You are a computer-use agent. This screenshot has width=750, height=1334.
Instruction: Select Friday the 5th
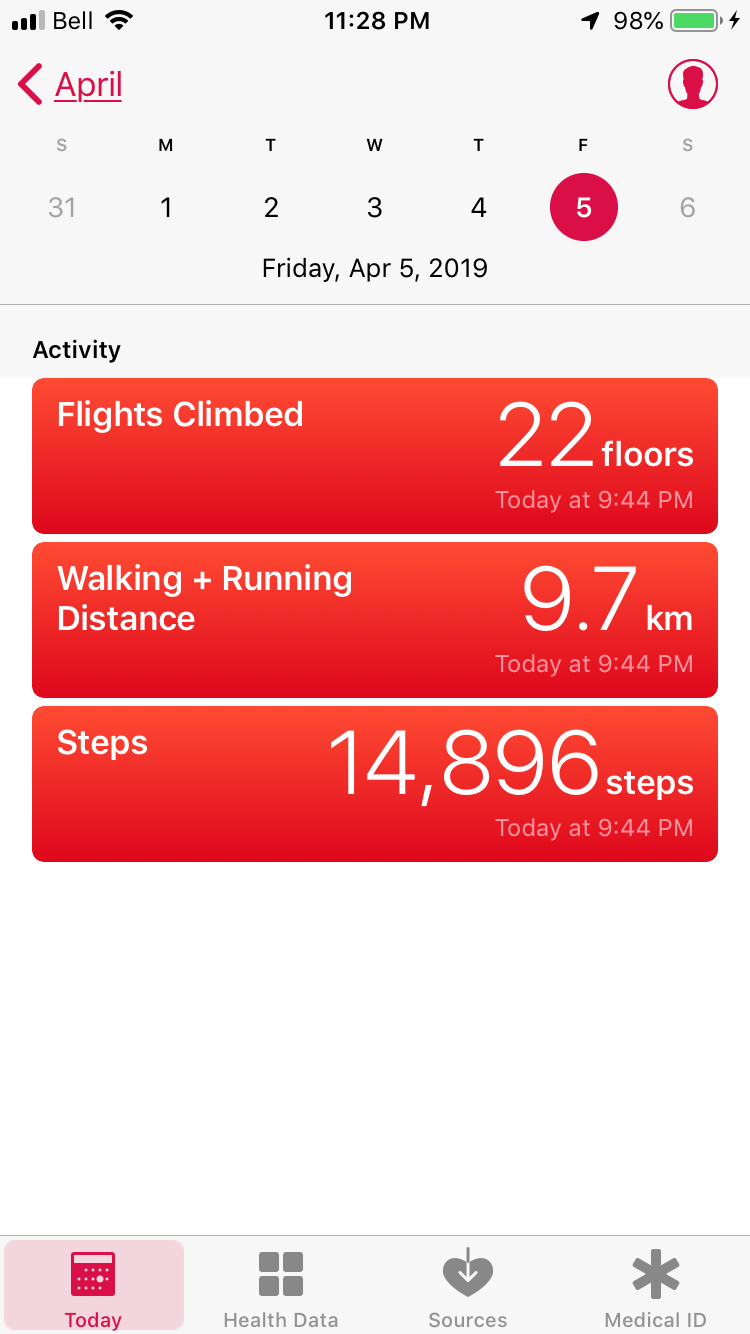pos(583,208)
